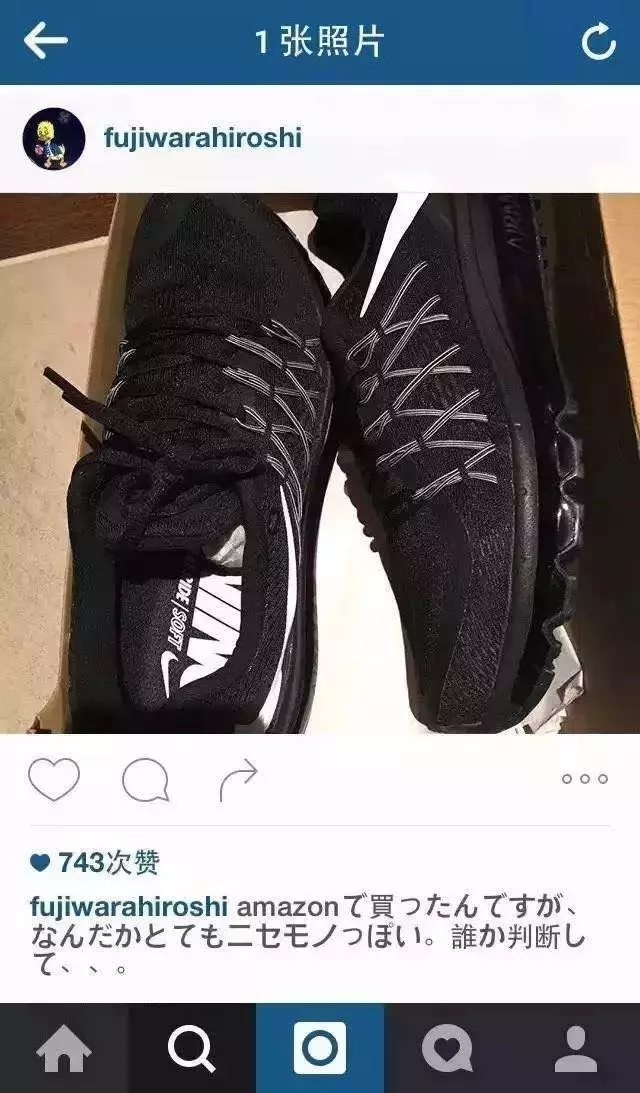The height and width of the screenshot is (1093, 640).
Task: Open the camera tab
Action: [x=320, y=1049]
